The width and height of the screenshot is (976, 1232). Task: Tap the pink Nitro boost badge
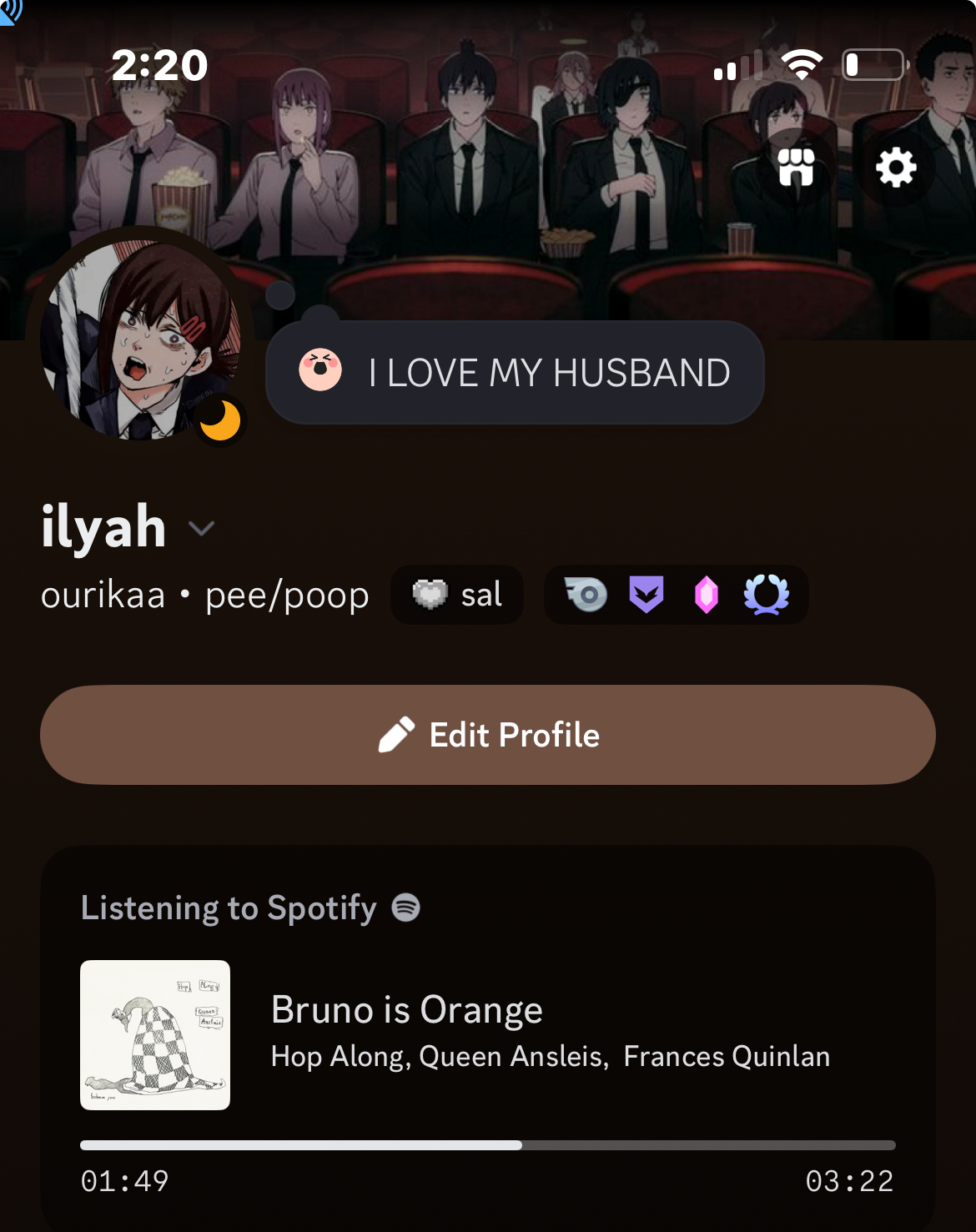pyautogui.click(x=706, y=595)
